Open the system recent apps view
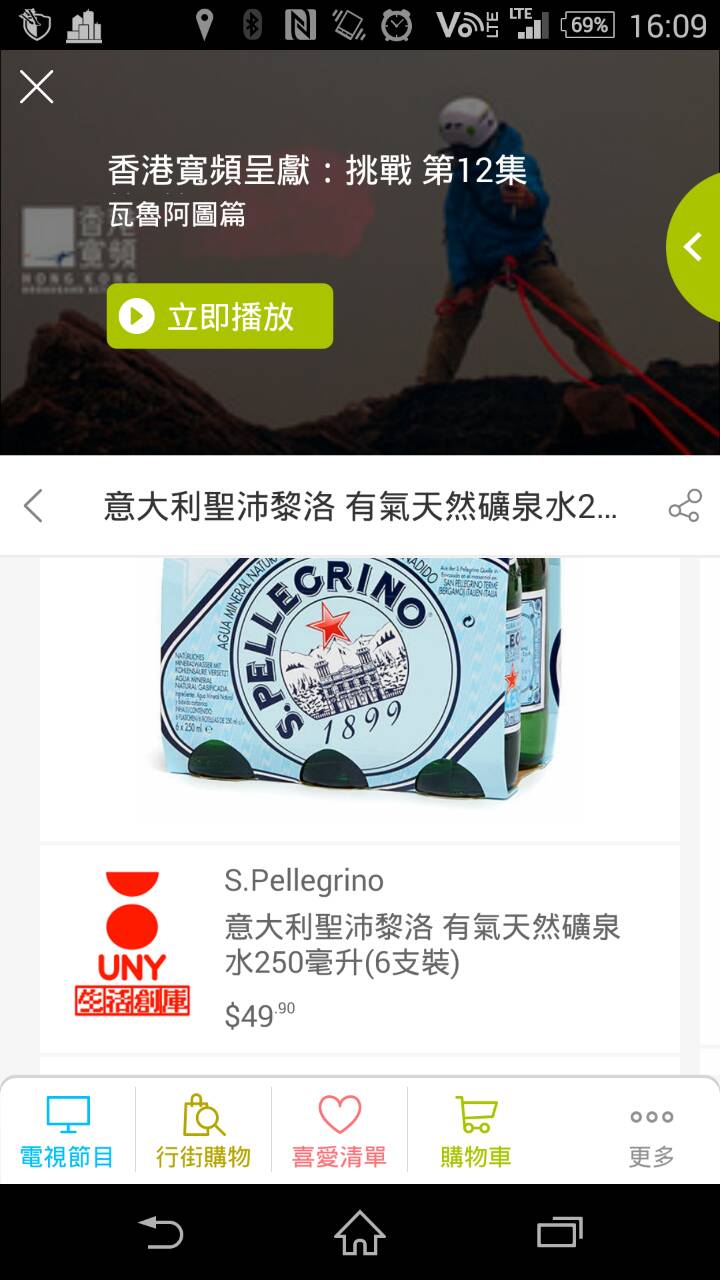The height and width of the screenshot is (1280, 720). [559, 1232]
